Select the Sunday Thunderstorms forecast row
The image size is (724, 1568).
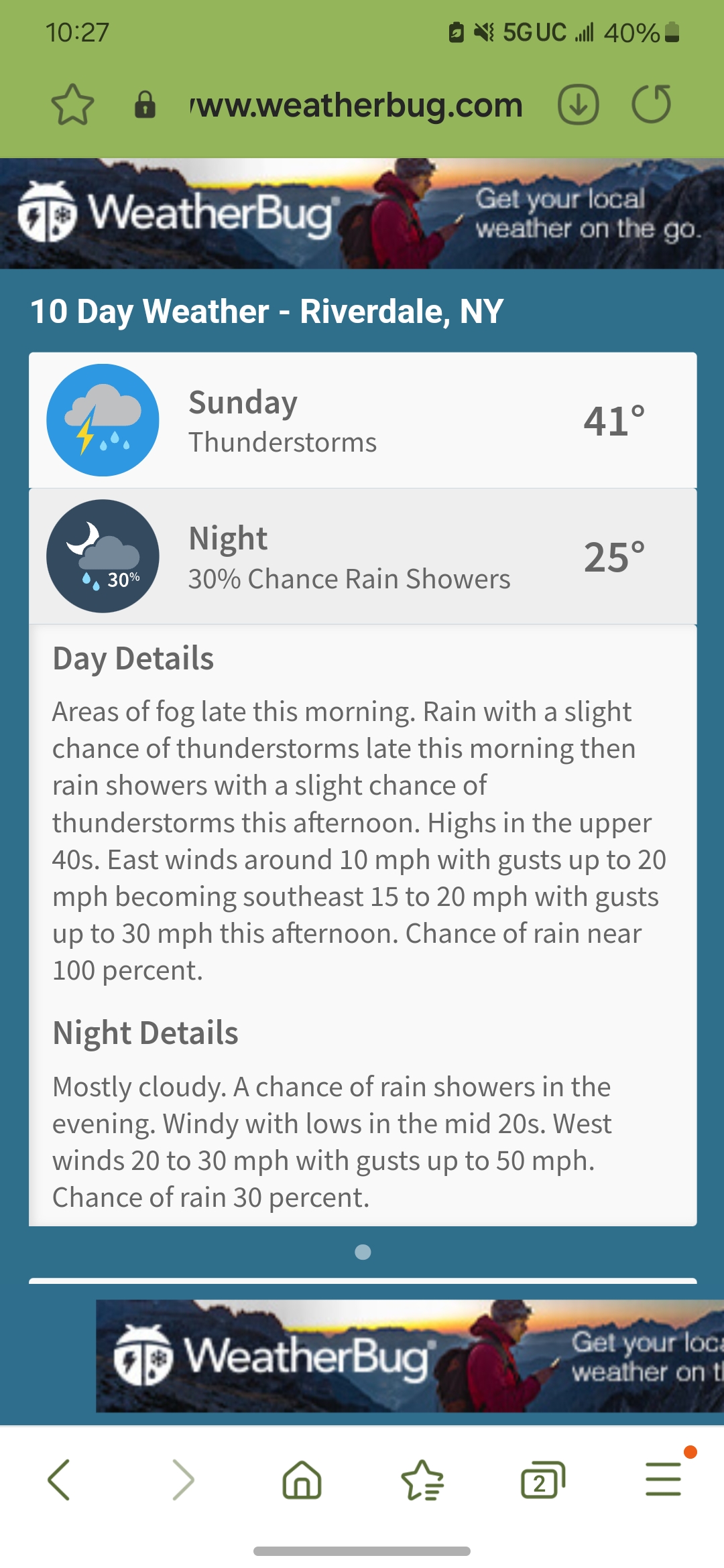click(x=363, y=420)
